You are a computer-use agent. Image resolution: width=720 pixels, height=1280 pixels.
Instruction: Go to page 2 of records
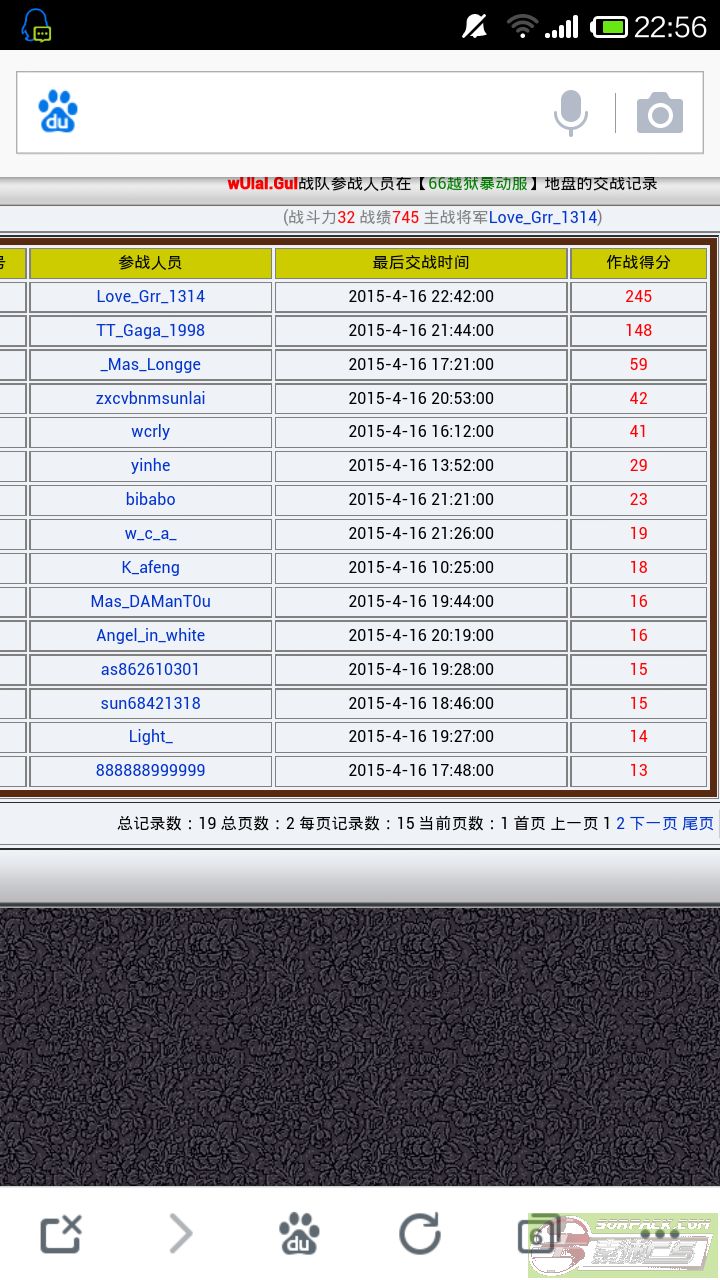tap(620, 824)
